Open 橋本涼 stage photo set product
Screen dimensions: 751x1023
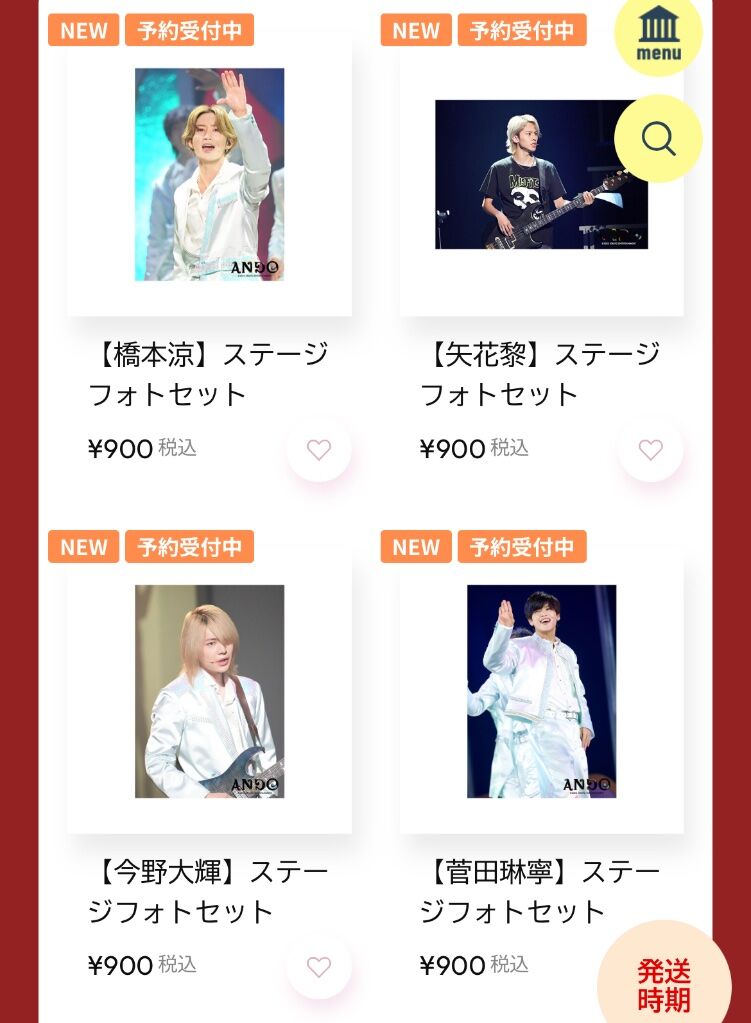point(209,175)
